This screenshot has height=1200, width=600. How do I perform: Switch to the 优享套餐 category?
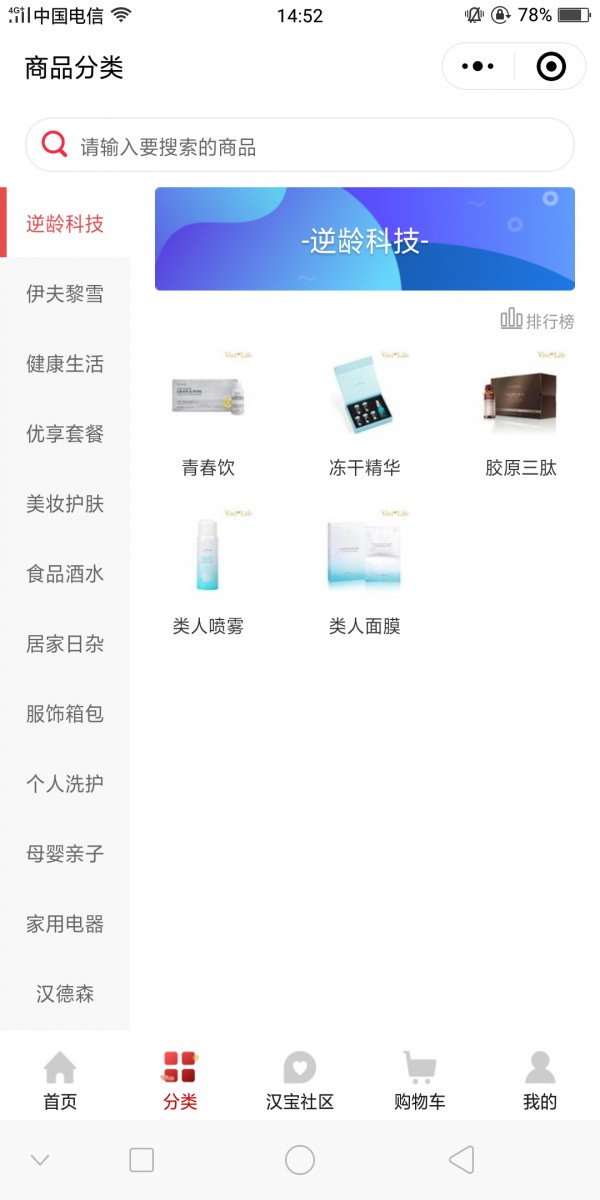coord(65,434)
